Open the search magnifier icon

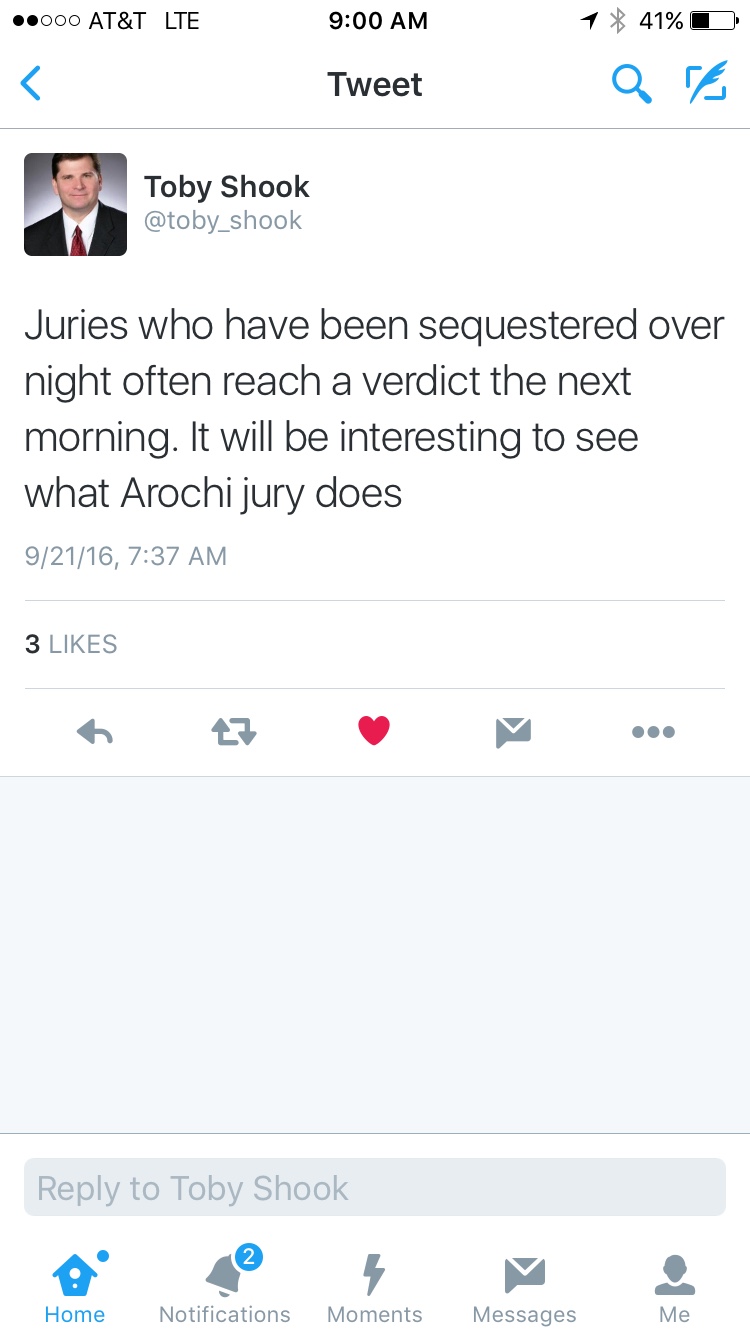631,84
